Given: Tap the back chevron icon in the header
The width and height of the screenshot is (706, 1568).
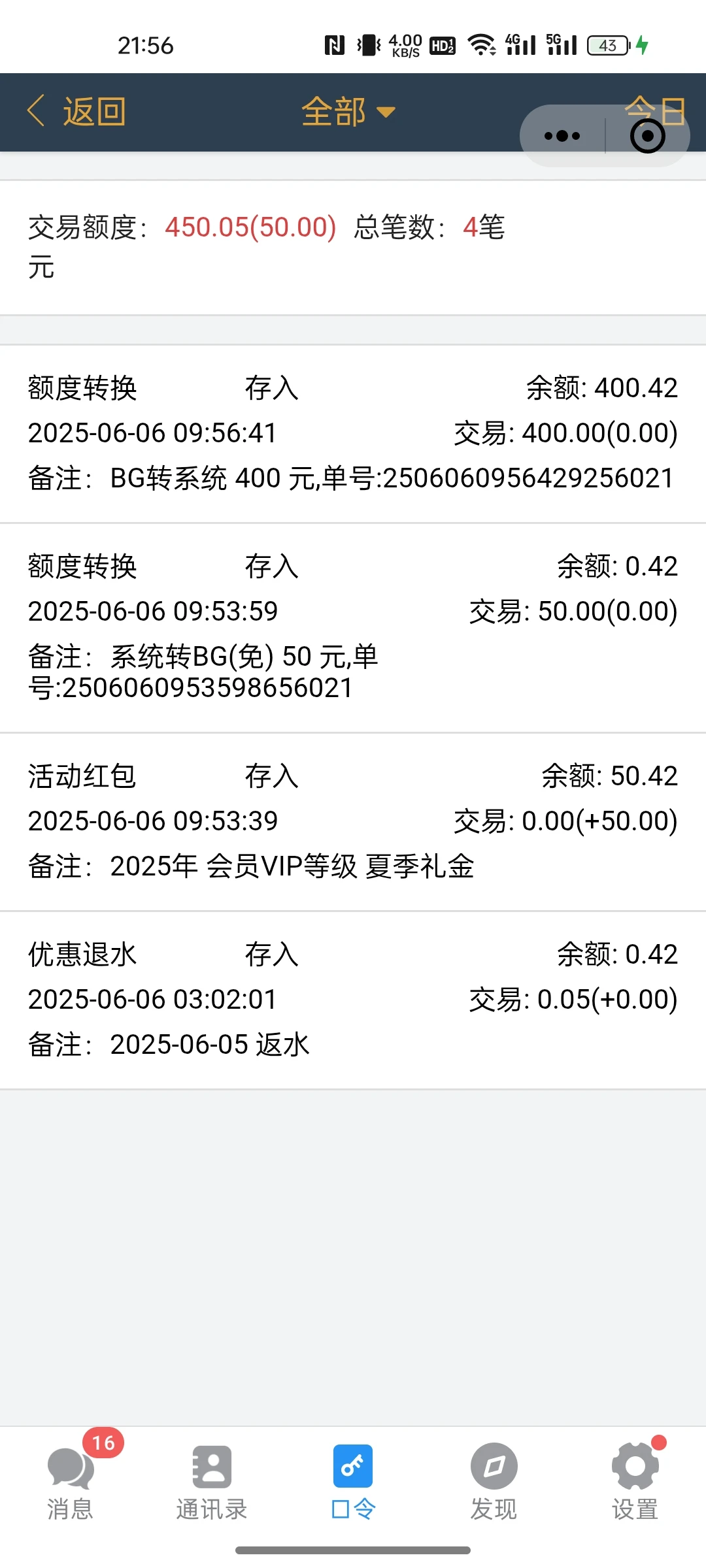Looking at the screenshot, I should click(x=36, y=111).
